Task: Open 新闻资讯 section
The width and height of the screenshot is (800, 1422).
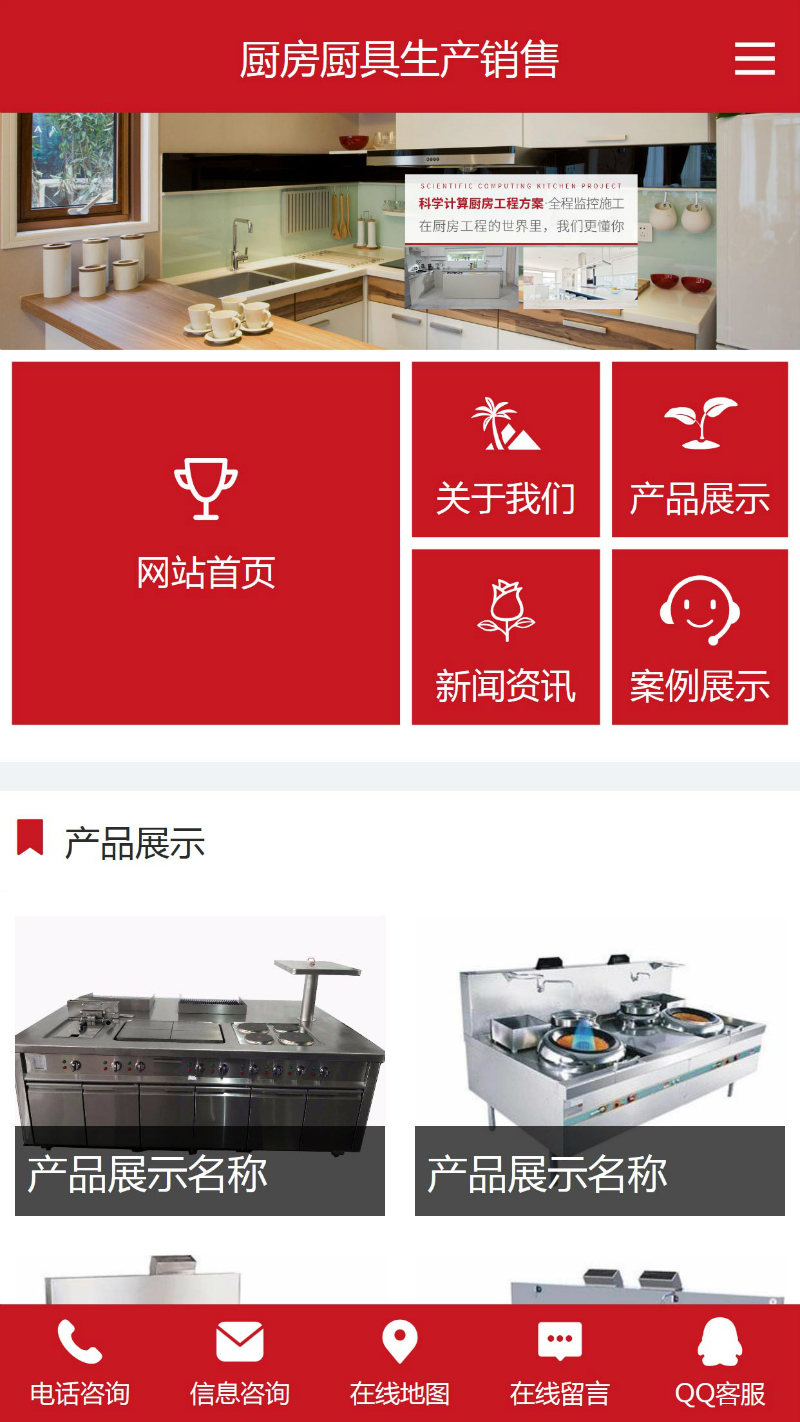Action: point(505,637)
